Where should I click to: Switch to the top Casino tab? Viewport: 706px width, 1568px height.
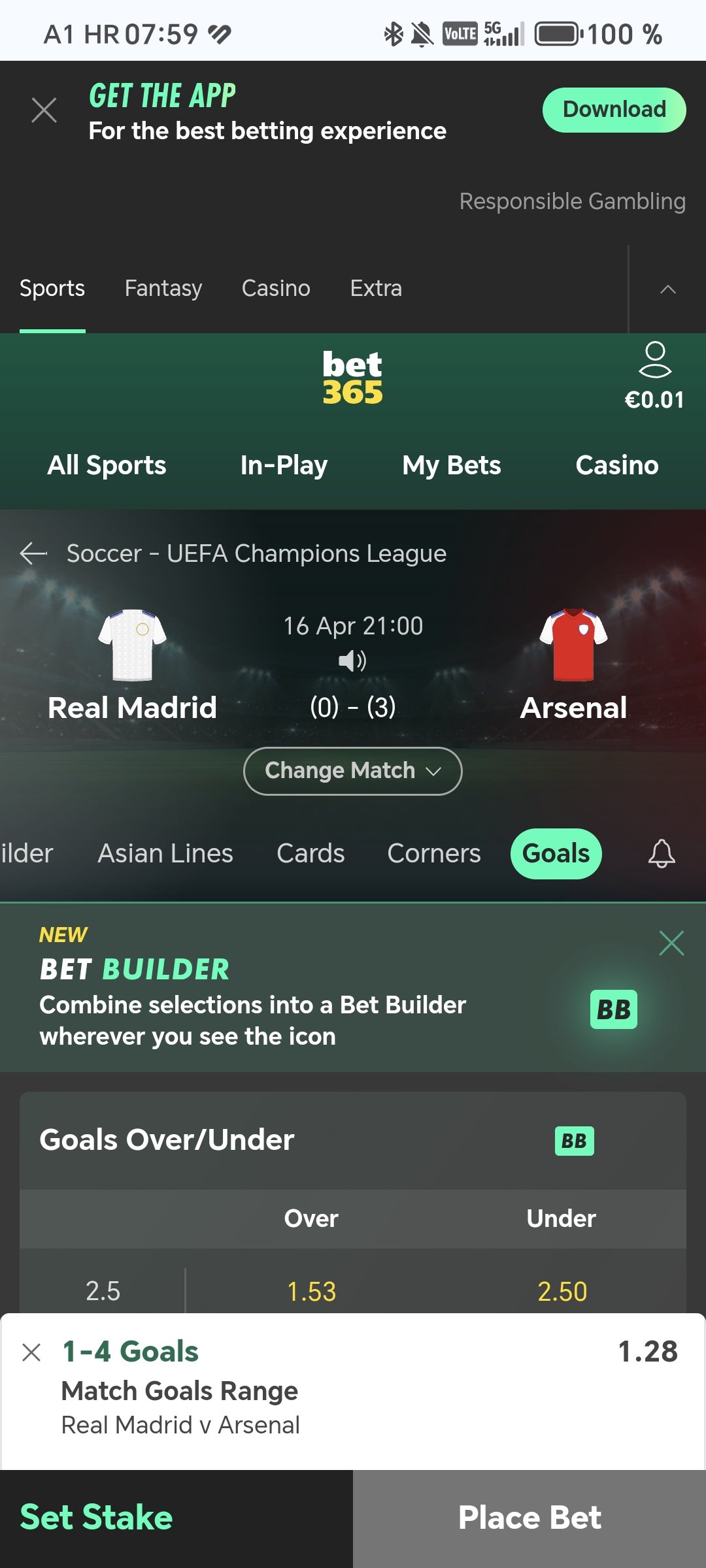[x=276, y=288]
